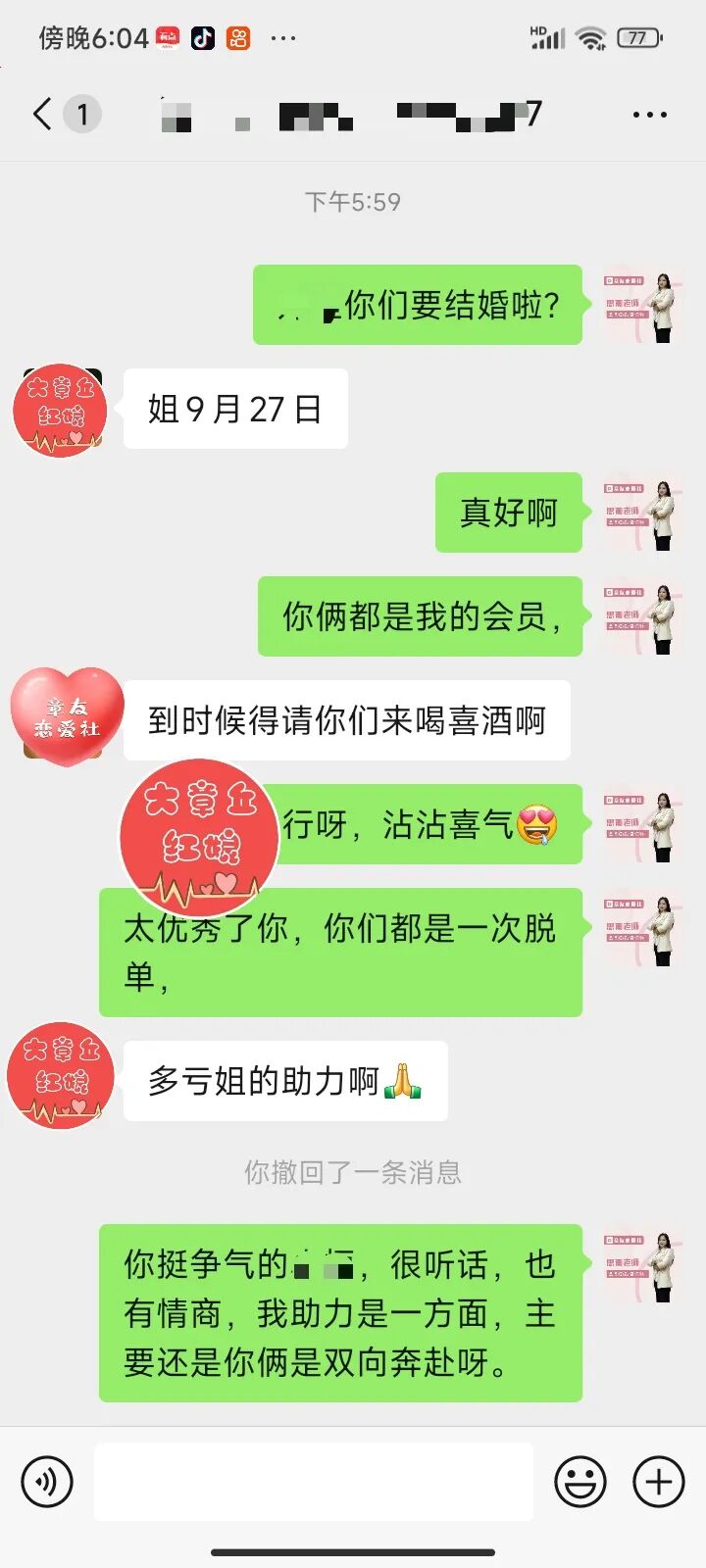Open the emoji picker
This screenshot has height=1568, width=706.
pos(580,1481)
